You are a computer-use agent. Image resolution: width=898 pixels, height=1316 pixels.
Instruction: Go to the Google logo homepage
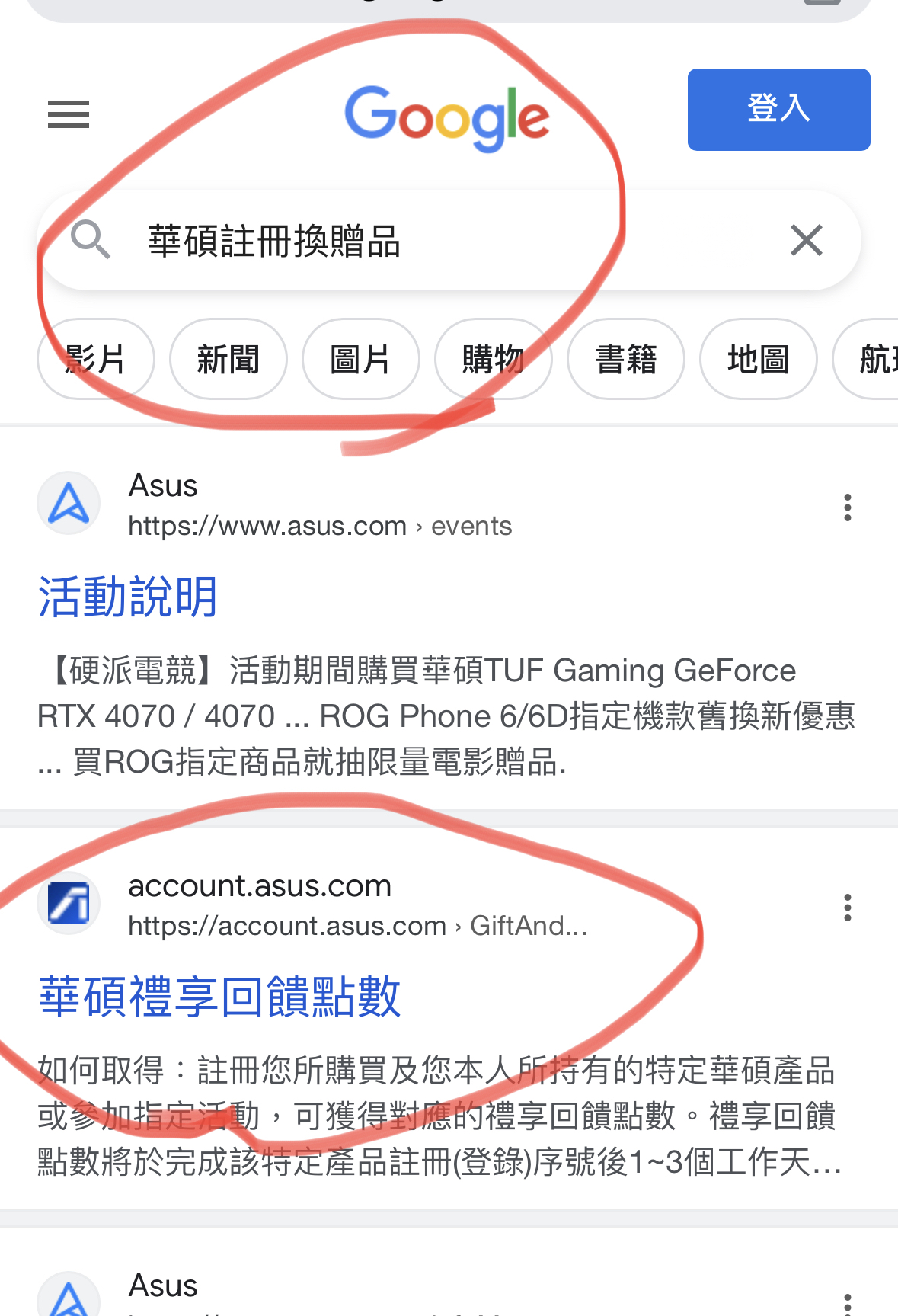[447, 117]
